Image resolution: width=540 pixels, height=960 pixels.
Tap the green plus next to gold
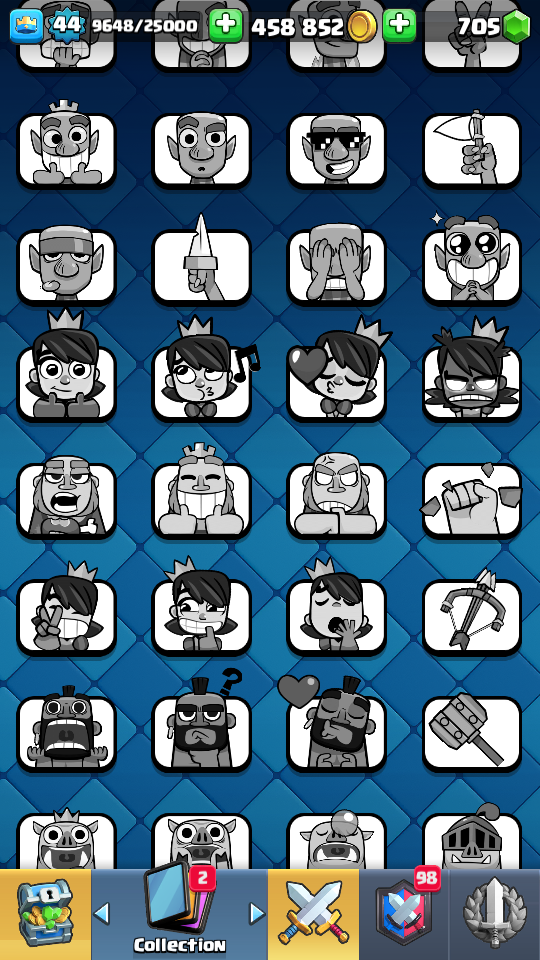399,25
